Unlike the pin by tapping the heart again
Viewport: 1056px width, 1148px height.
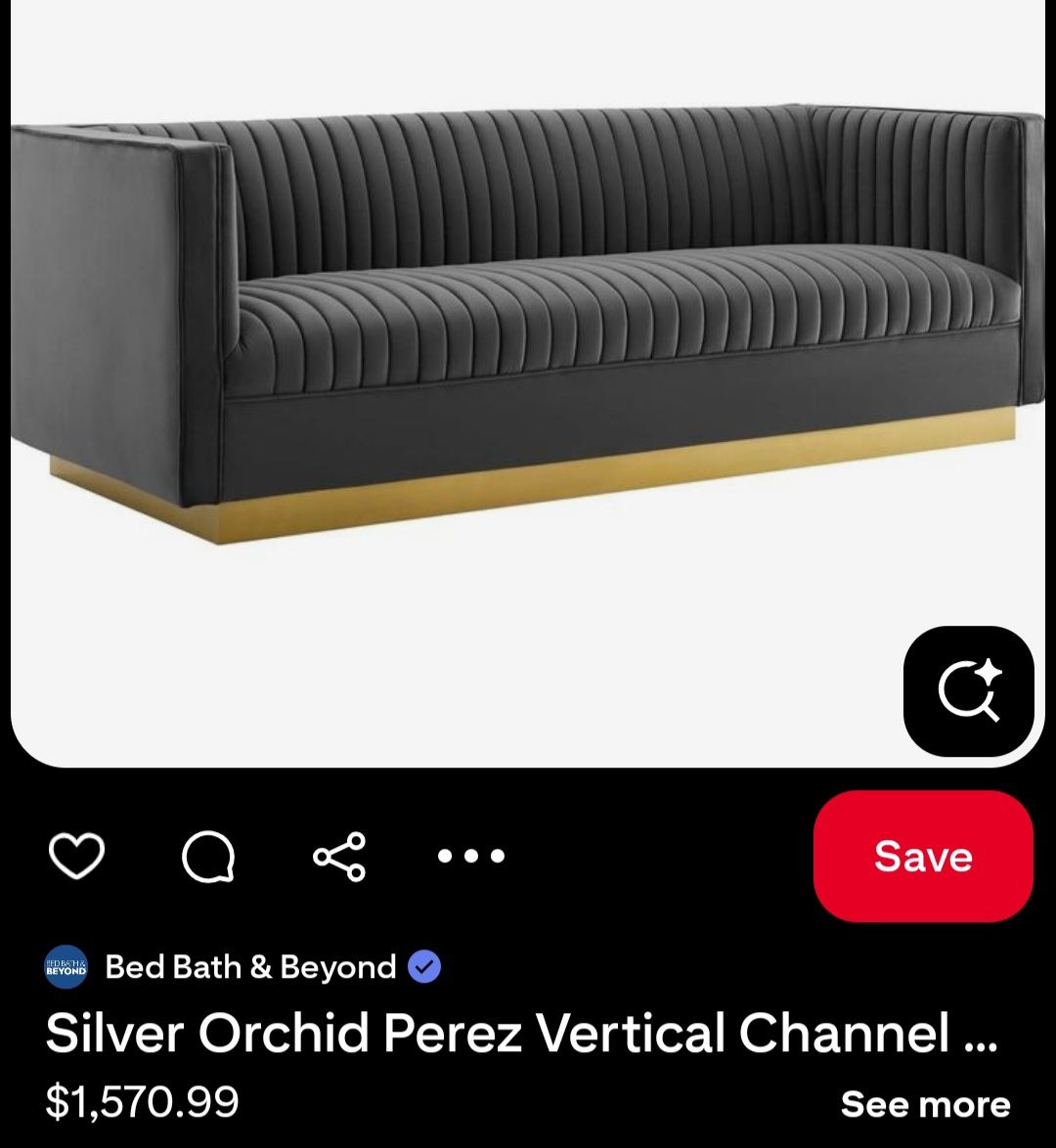[x=76, y=857]
